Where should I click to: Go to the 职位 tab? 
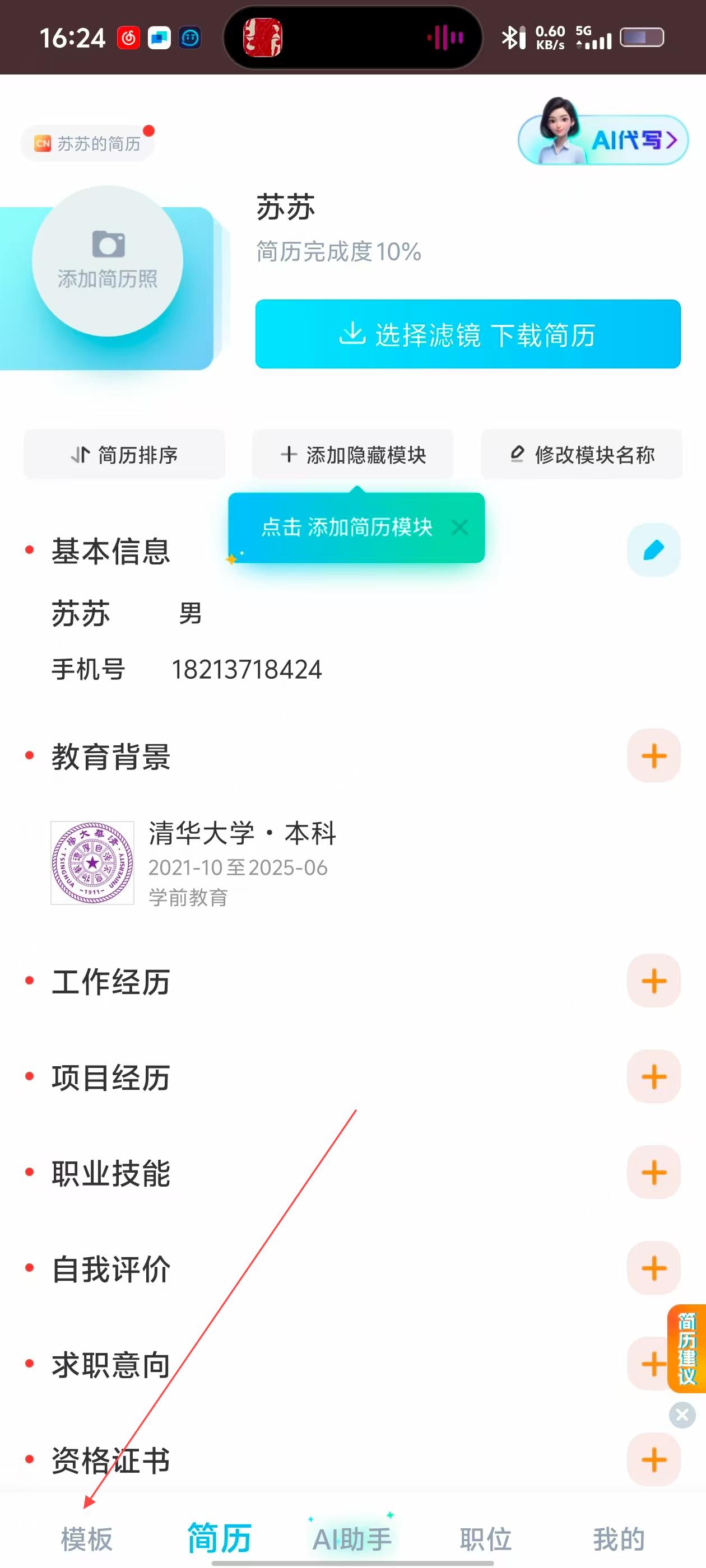pos(485,1539)
